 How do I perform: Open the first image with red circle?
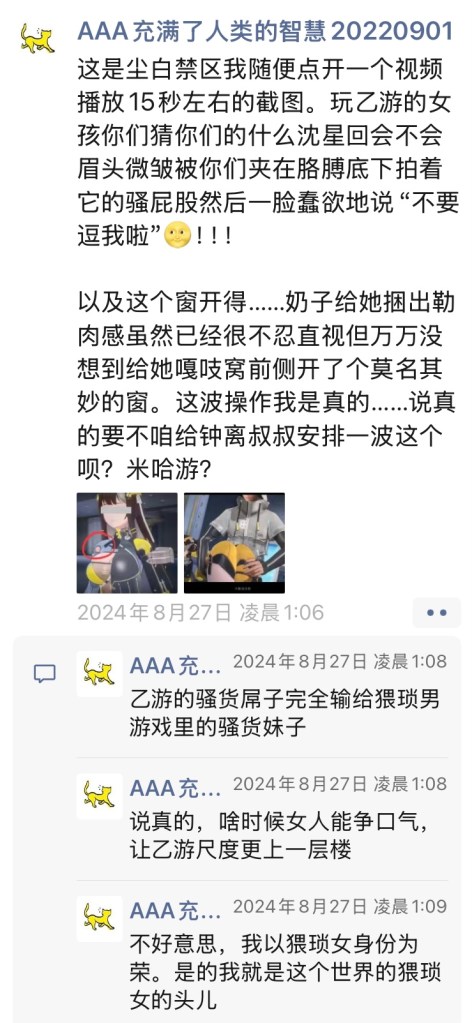127,543
